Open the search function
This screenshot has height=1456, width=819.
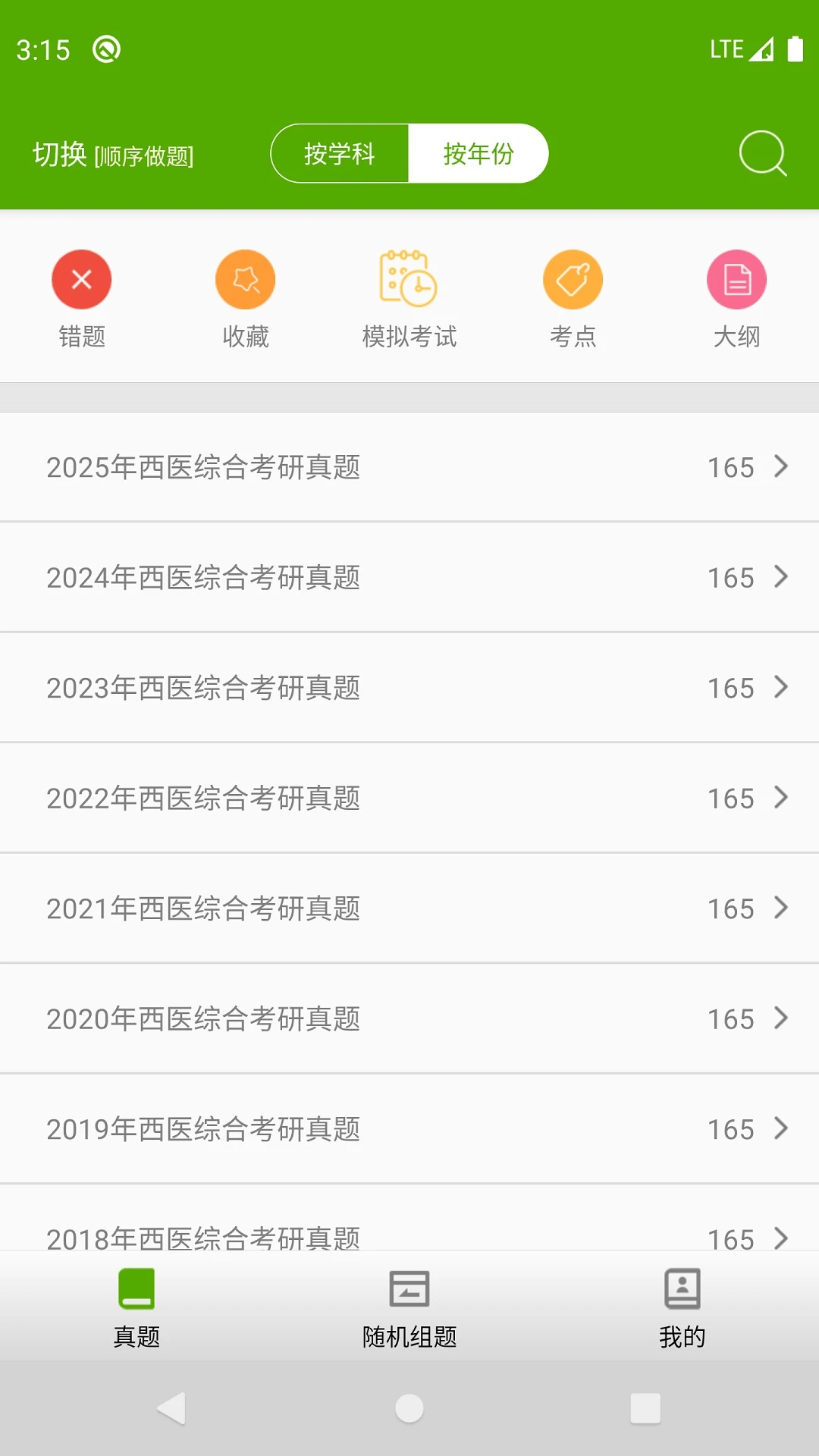(762, 153)
